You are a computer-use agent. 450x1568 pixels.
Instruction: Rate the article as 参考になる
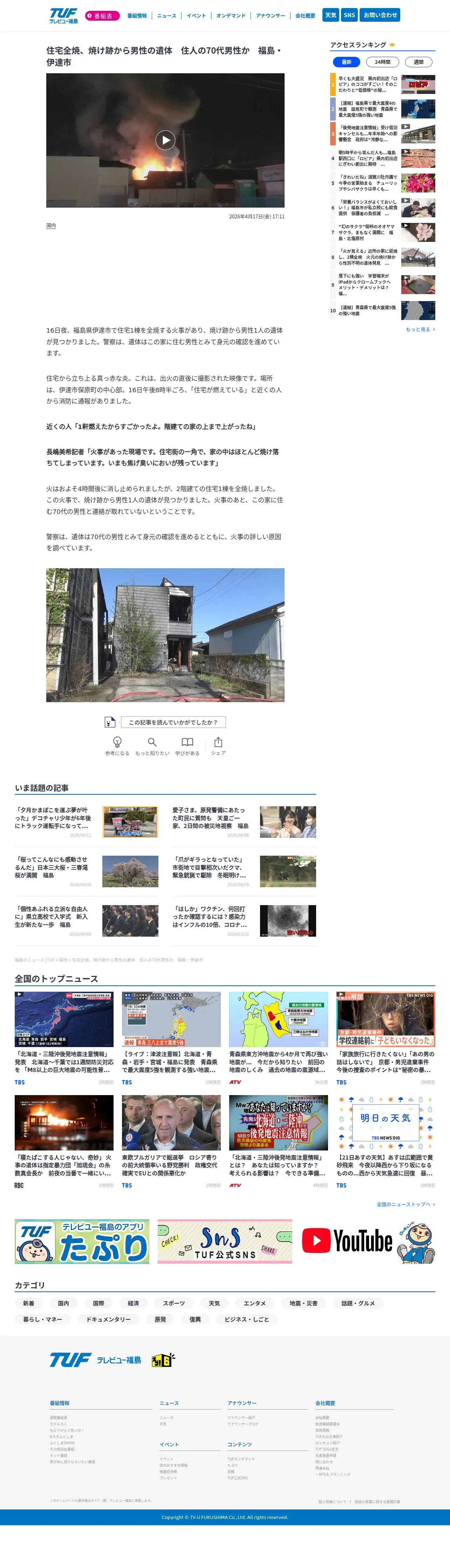[117, 746]
